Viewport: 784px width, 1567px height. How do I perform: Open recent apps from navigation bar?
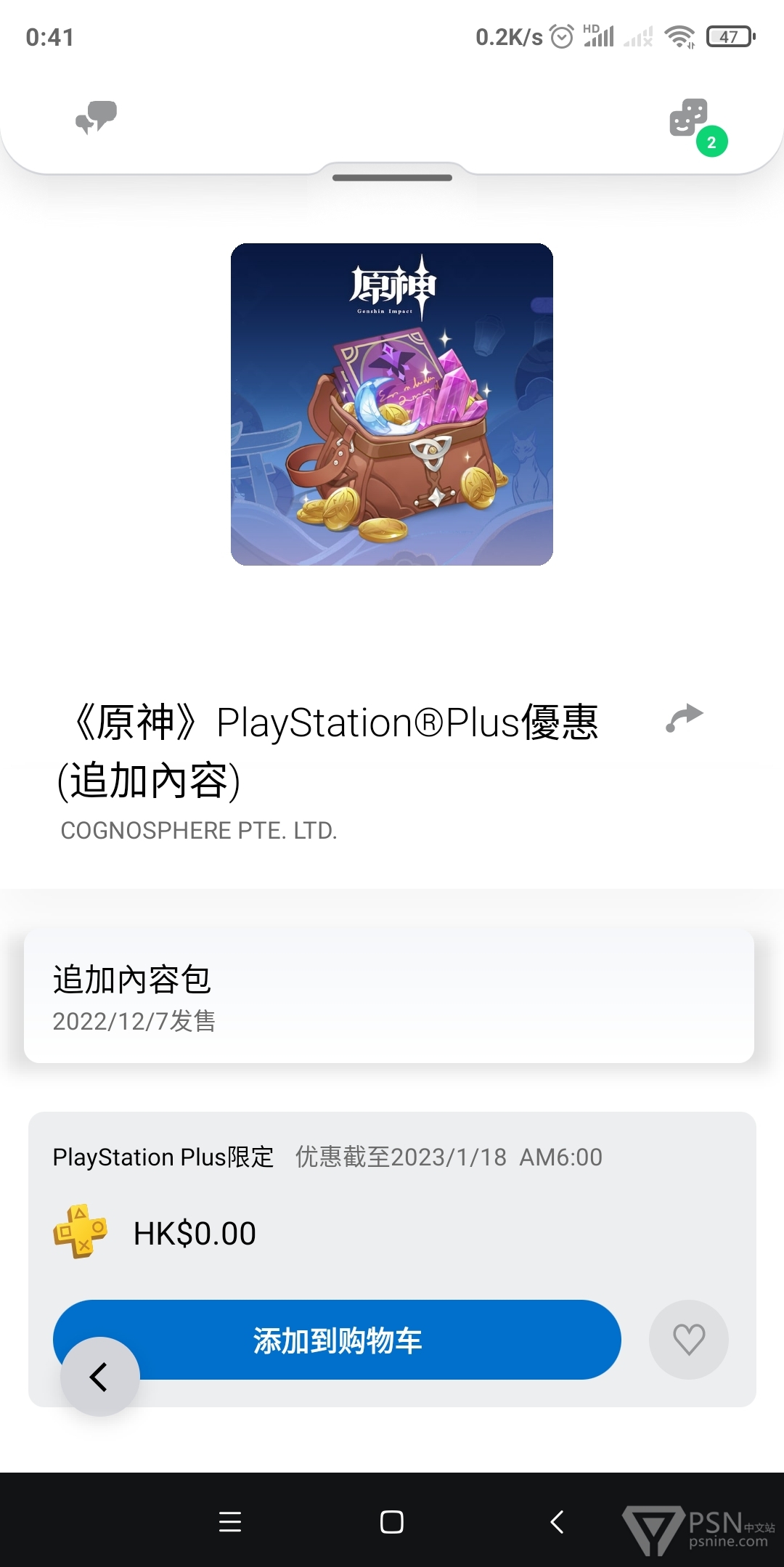tap(230, 1521)
